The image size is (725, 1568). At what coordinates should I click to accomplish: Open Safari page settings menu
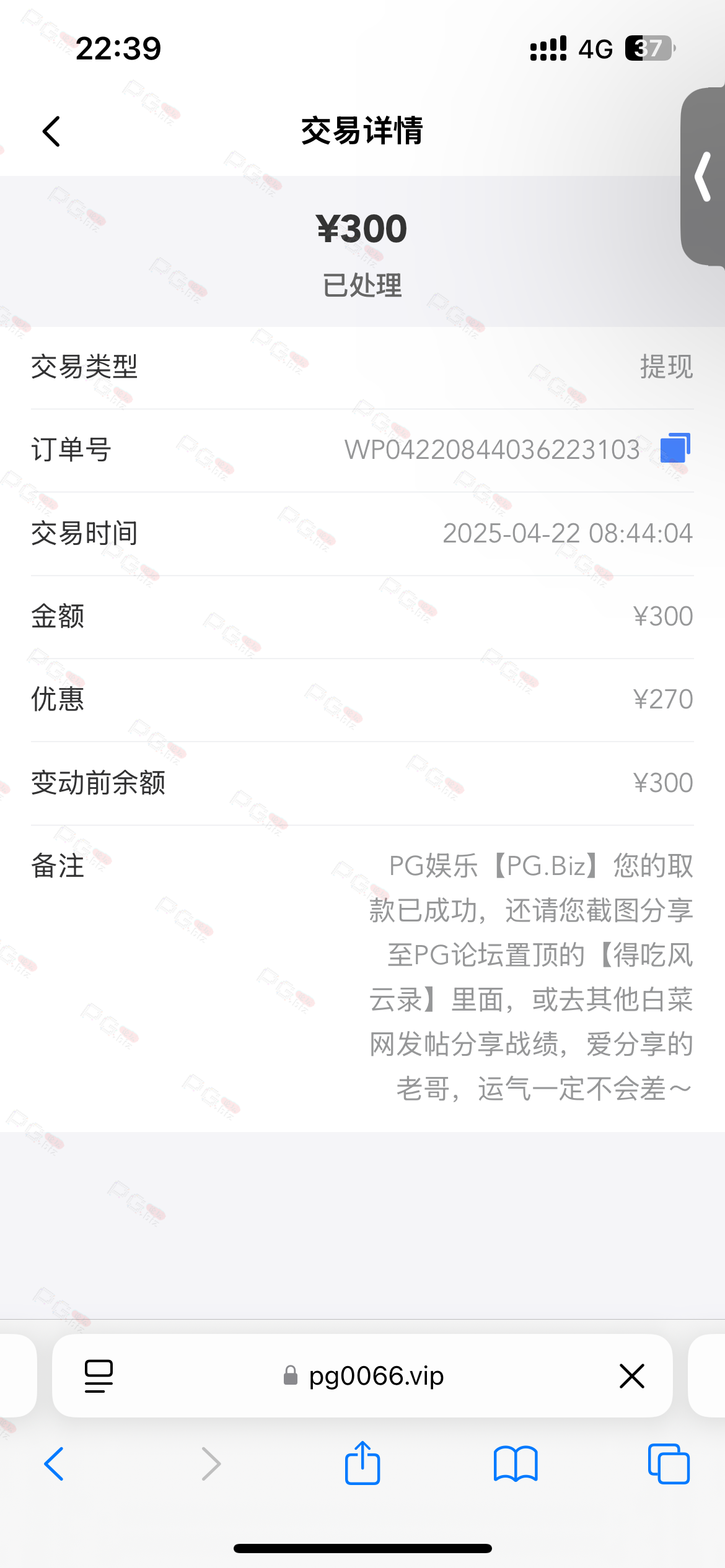coord(99,1376)
